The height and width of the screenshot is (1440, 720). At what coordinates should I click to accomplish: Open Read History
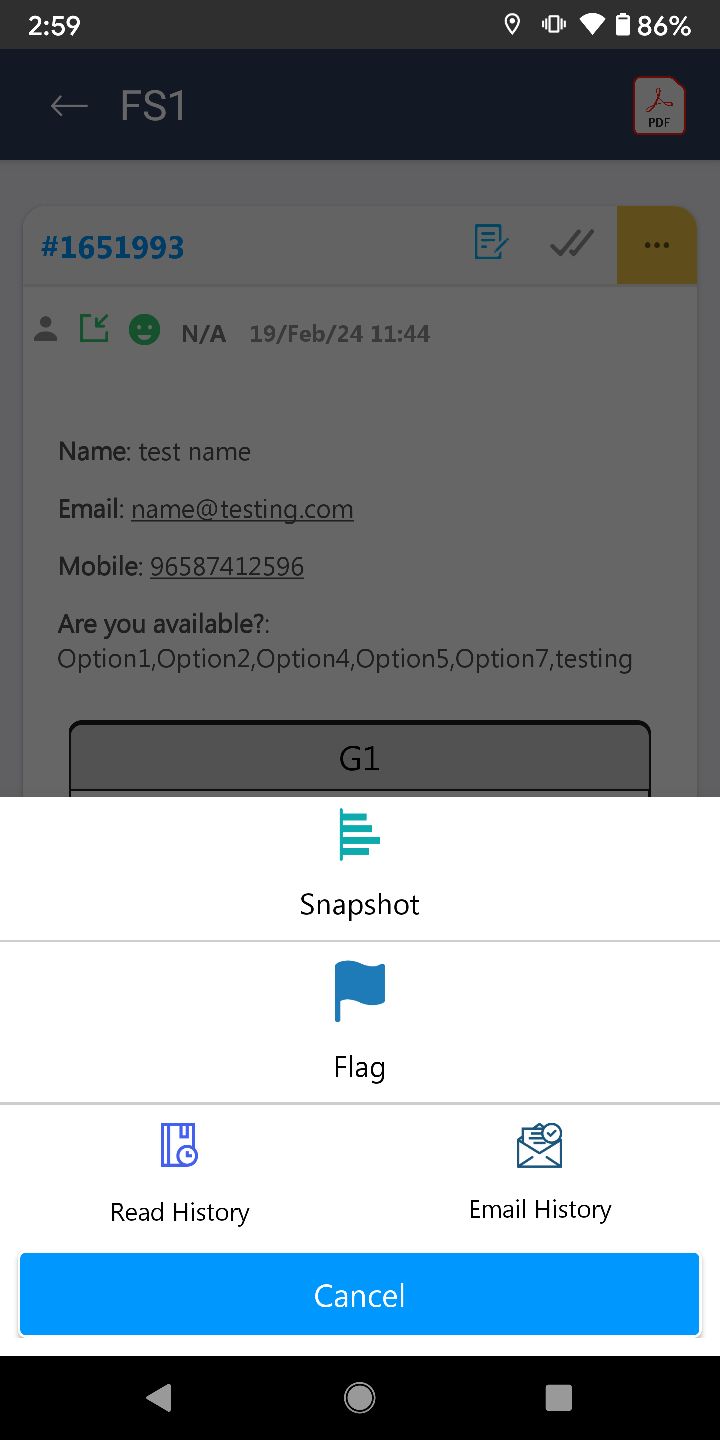tap(180, 1174)
